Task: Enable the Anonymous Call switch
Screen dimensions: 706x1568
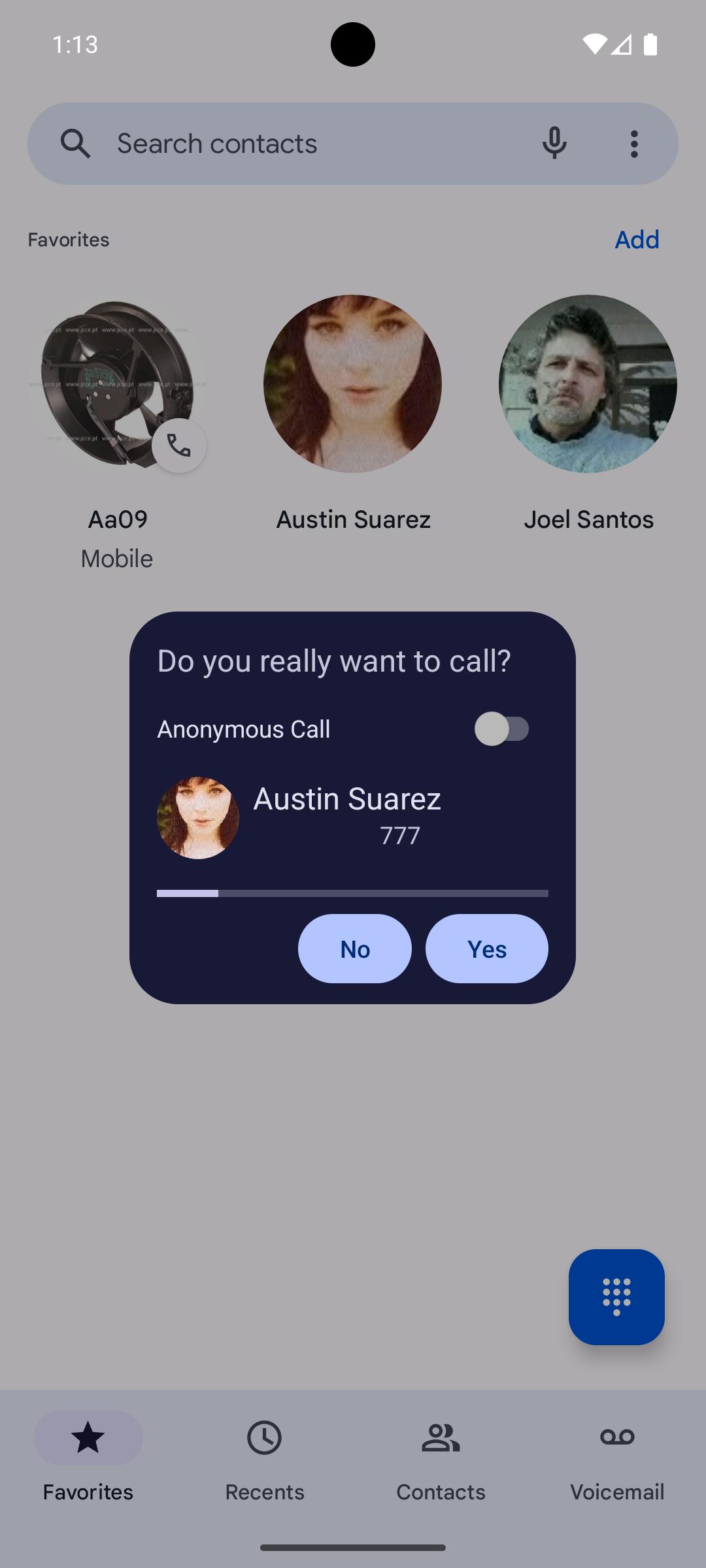Action: coord(502,729)
